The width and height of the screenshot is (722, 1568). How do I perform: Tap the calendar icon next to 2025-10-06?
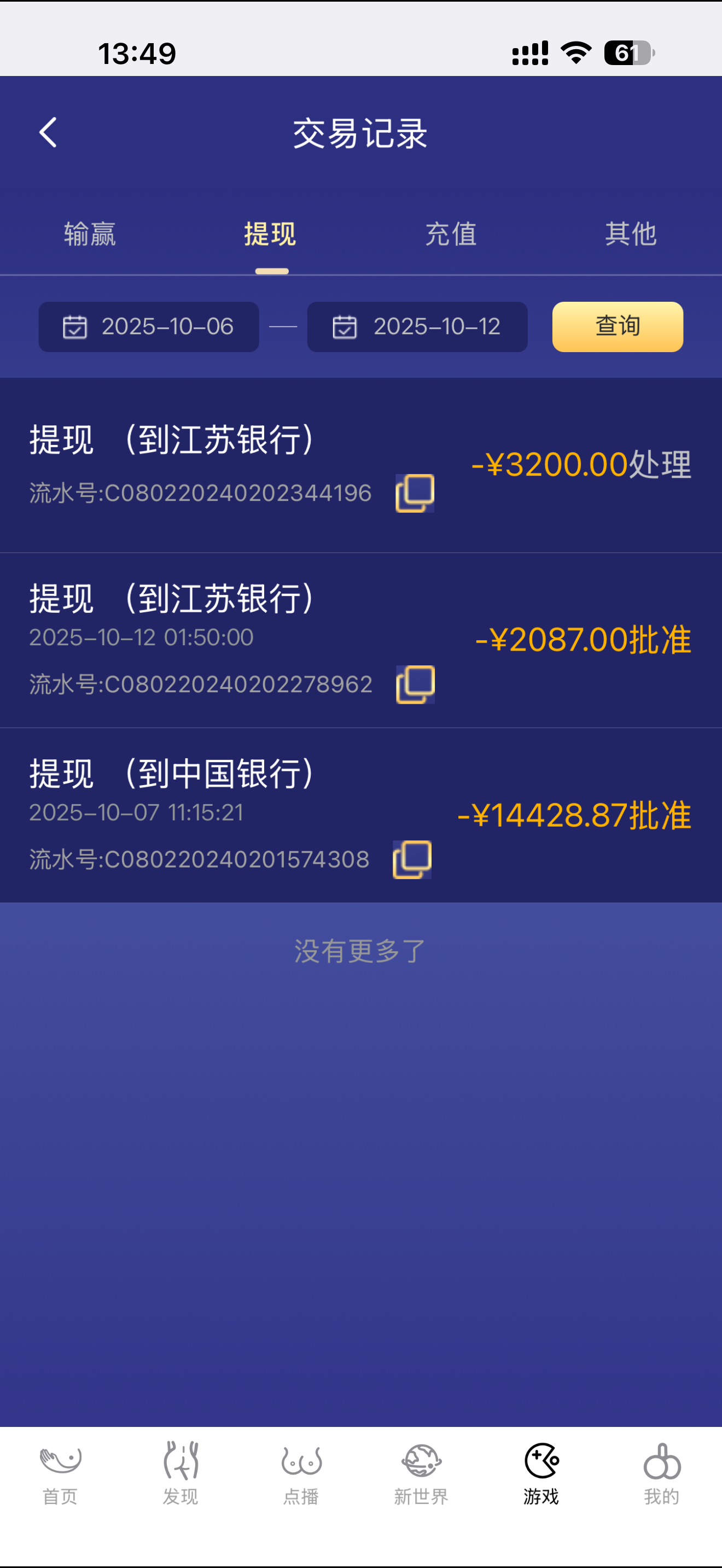75,327
